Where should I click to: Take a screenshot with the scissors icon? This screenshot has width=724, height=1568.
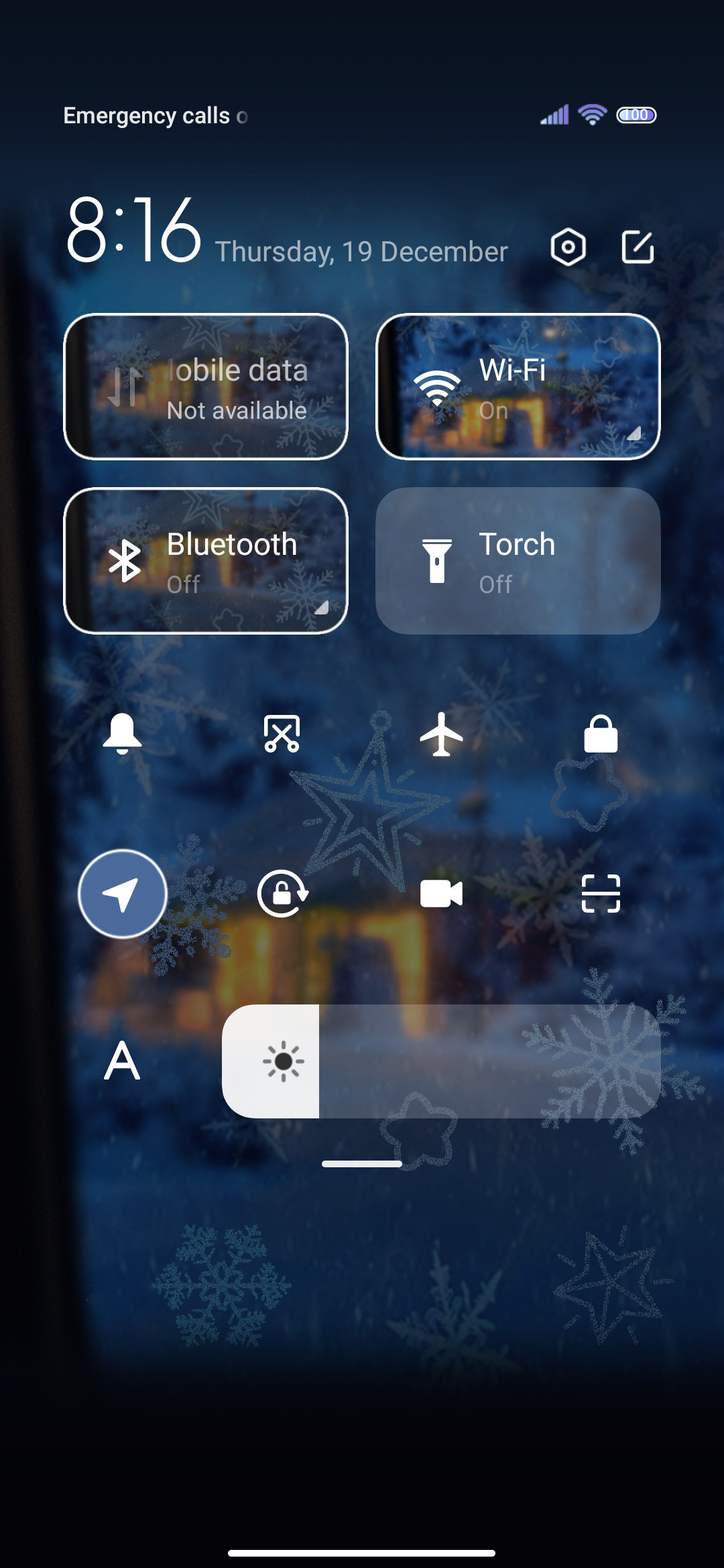point(282,734)
